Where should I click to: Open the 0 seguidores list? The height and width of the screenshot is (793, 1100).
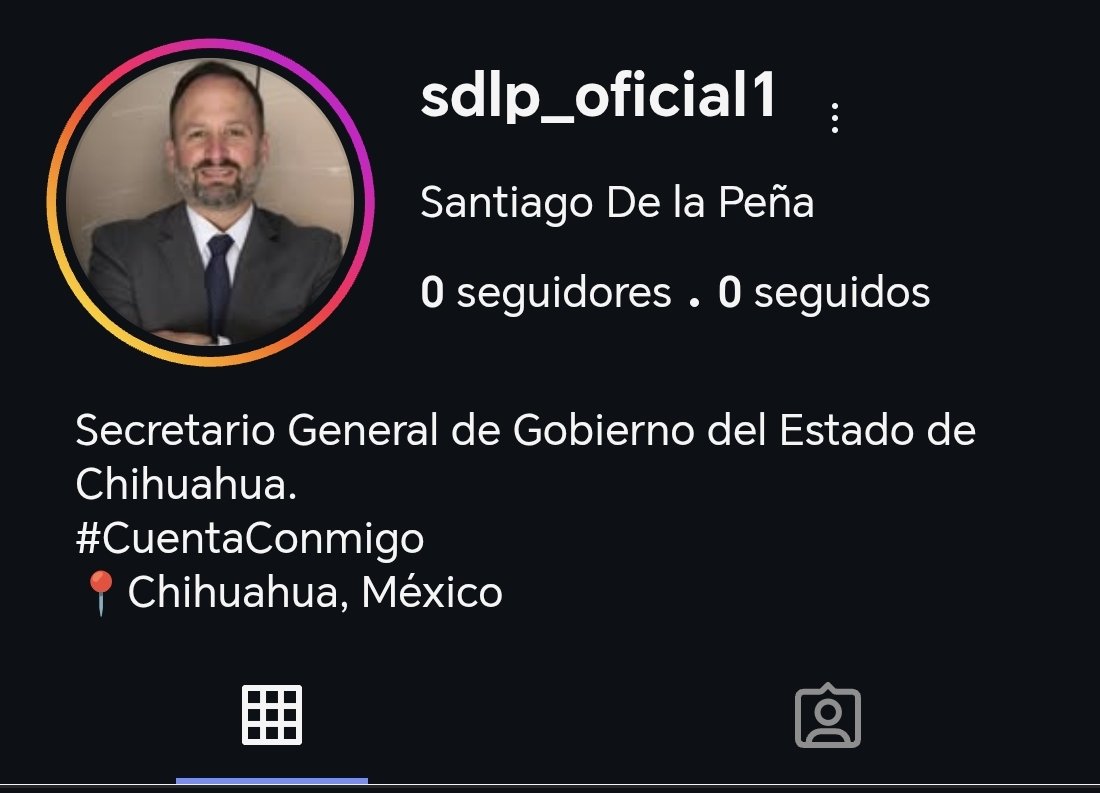click(546, 293)
